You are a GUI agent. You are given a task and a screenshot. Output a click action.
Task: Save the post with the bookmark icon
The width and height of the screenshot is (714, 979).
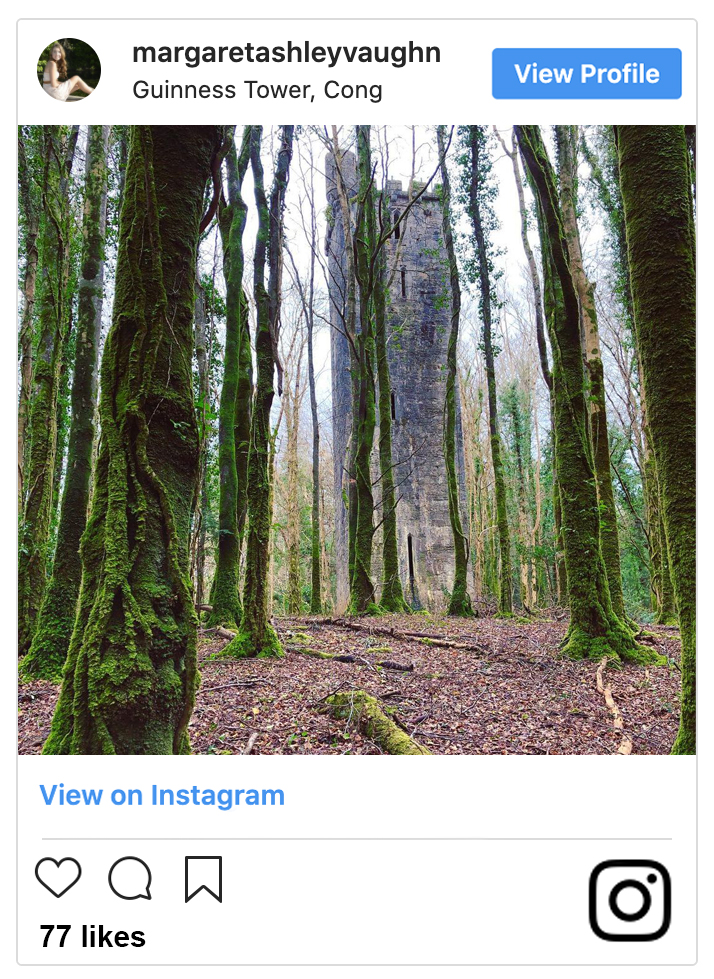click(x=203, y=879)
